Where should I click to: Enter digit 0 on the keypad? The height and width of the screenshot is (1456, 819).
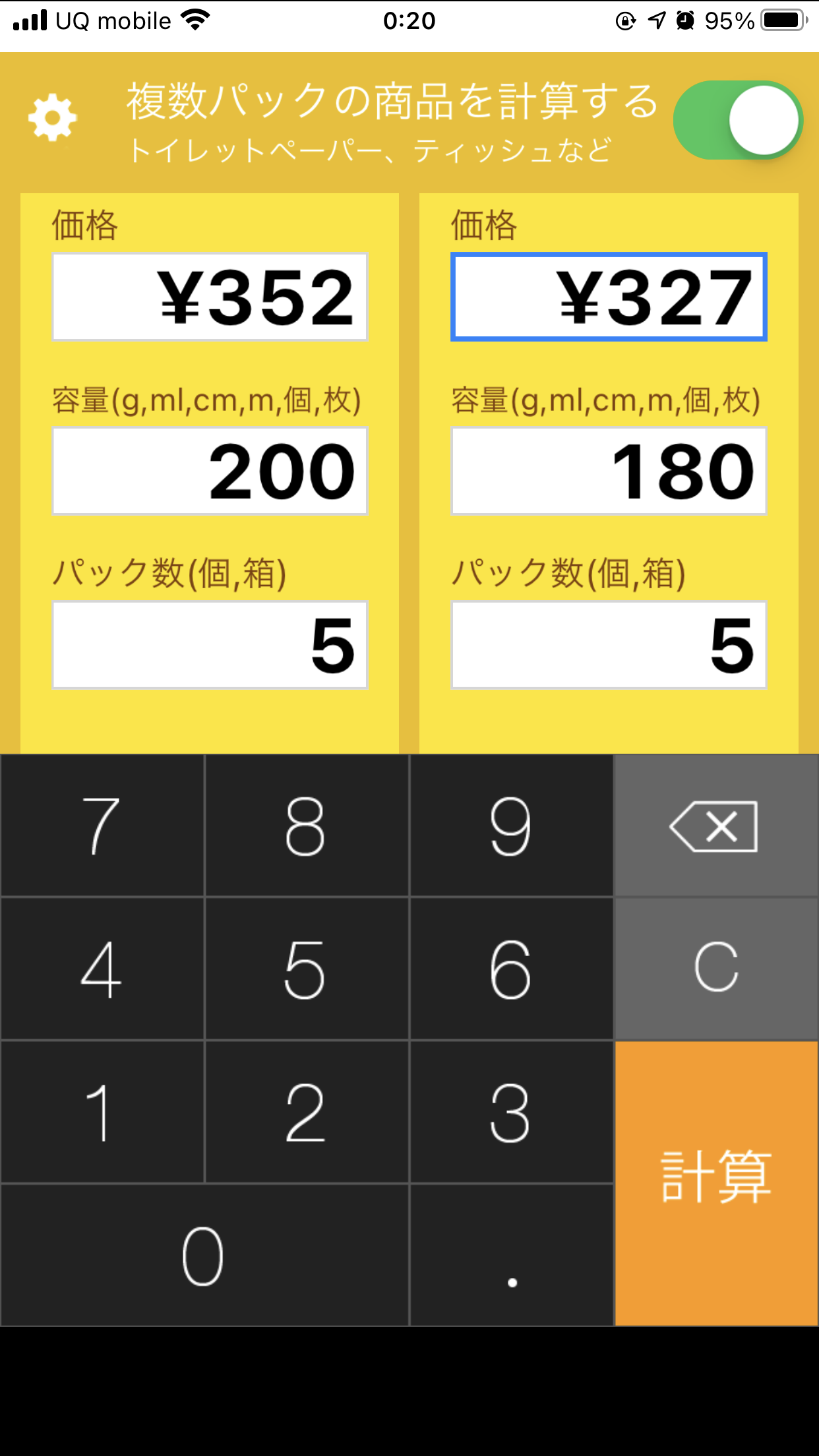pyautogui.click(x=204, y=1255)
